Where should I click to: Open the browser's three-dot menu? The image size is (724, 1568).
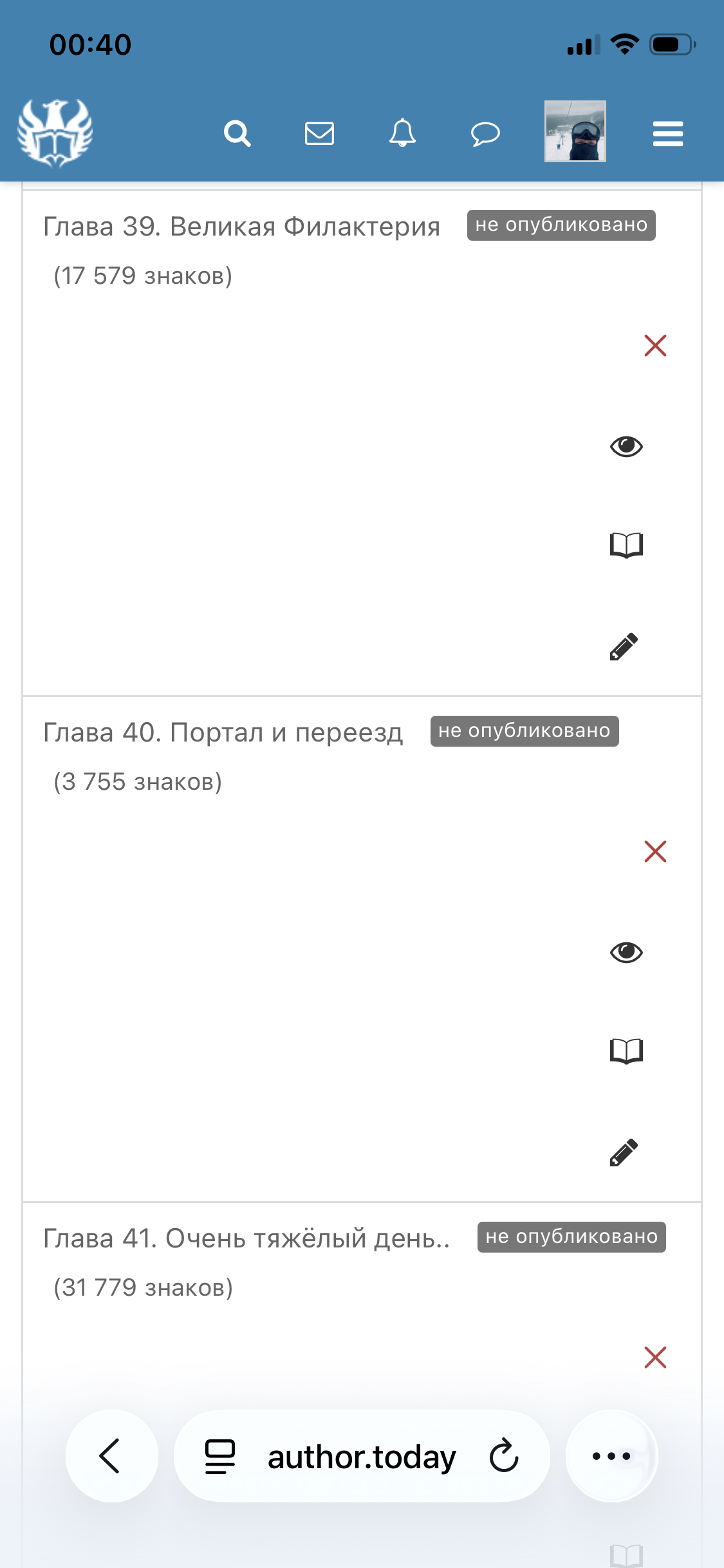tap(611, 1456)
